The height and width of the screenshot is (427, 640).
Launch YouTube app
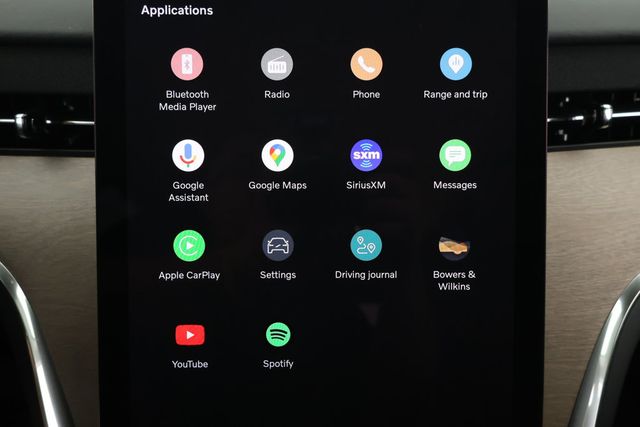pyautogui.click(x=189, y=335)
